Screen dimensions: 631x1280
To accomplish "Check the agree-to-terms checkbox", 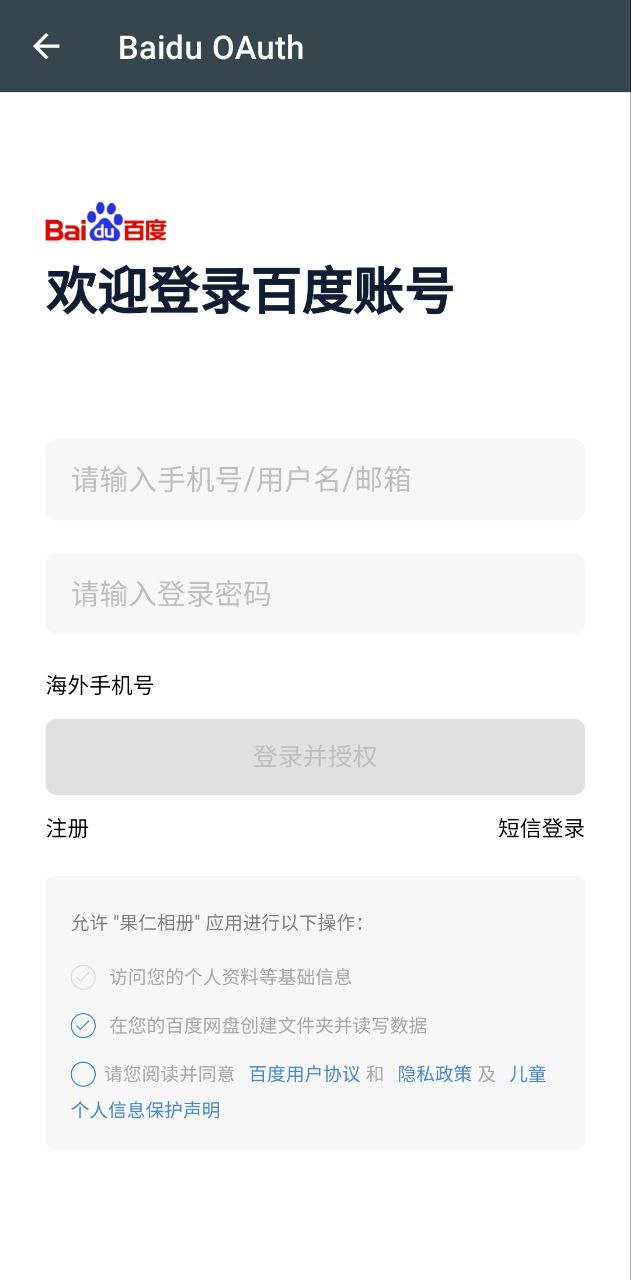I will click(83, 1074).
